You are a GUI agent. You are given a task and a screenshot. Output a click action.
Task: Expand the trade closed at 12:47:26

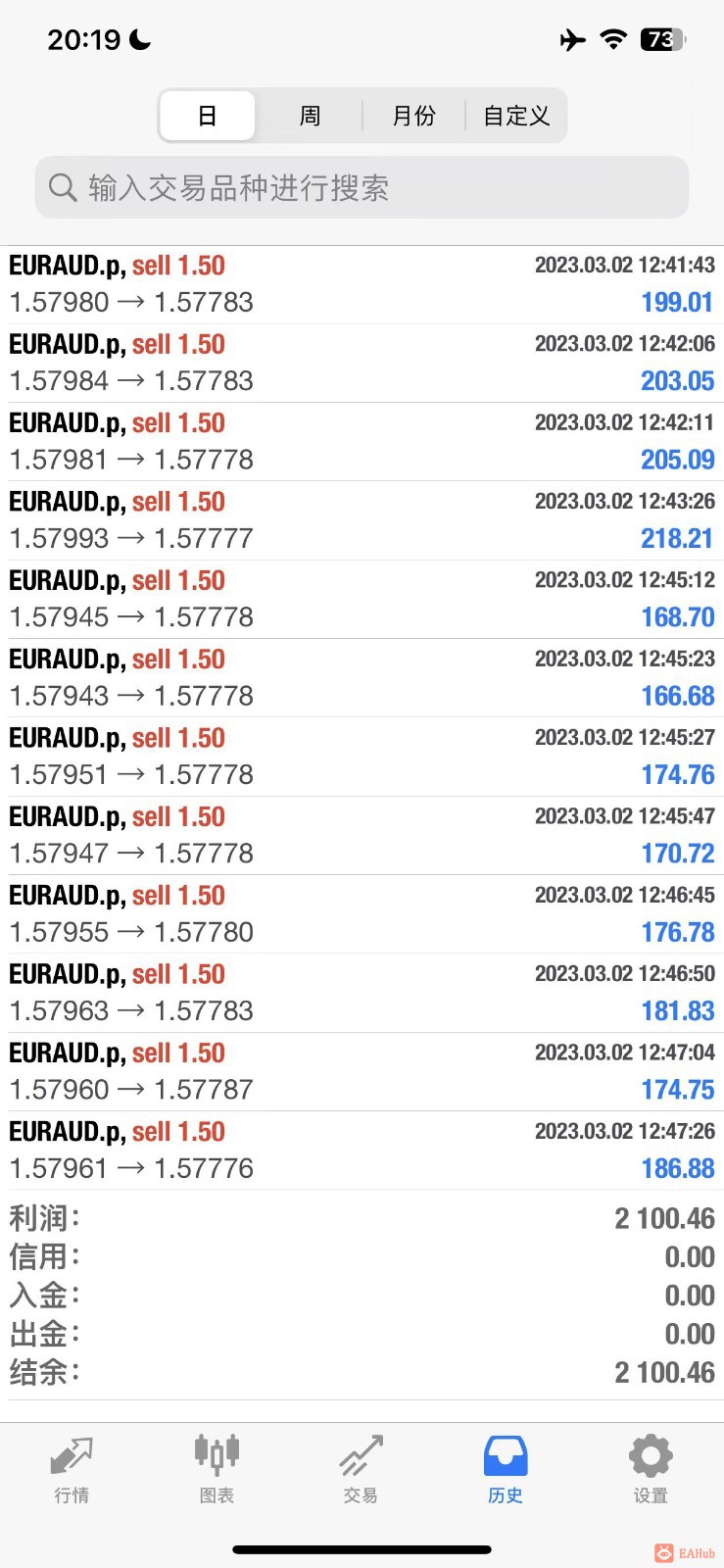362,1151
